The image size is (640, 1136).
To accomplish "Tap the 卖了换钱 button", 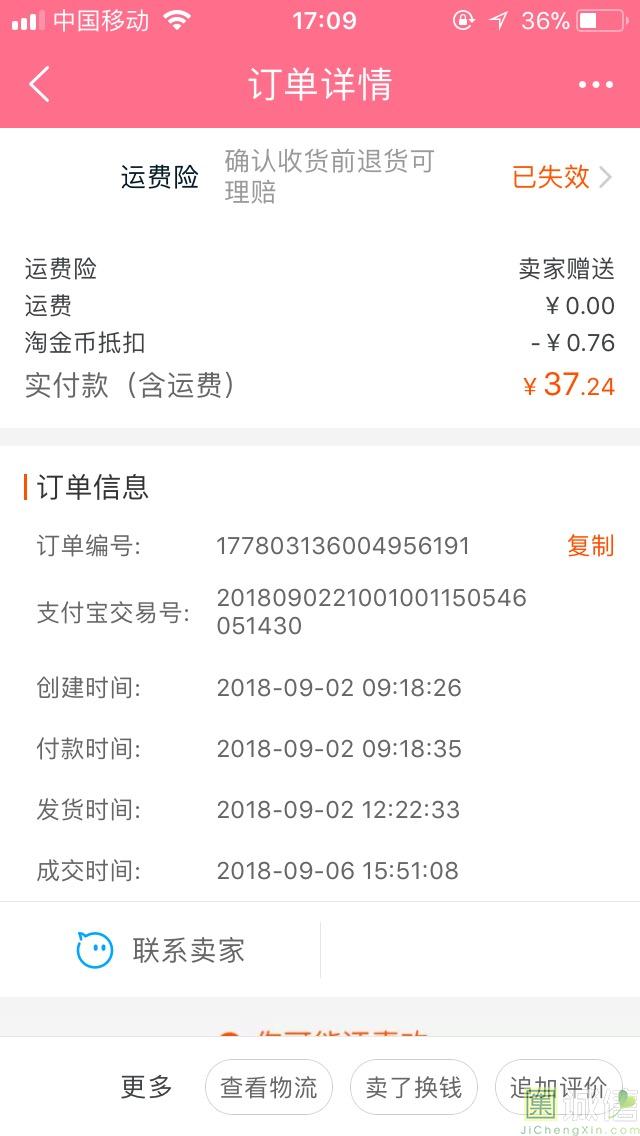I will 414,1087.
